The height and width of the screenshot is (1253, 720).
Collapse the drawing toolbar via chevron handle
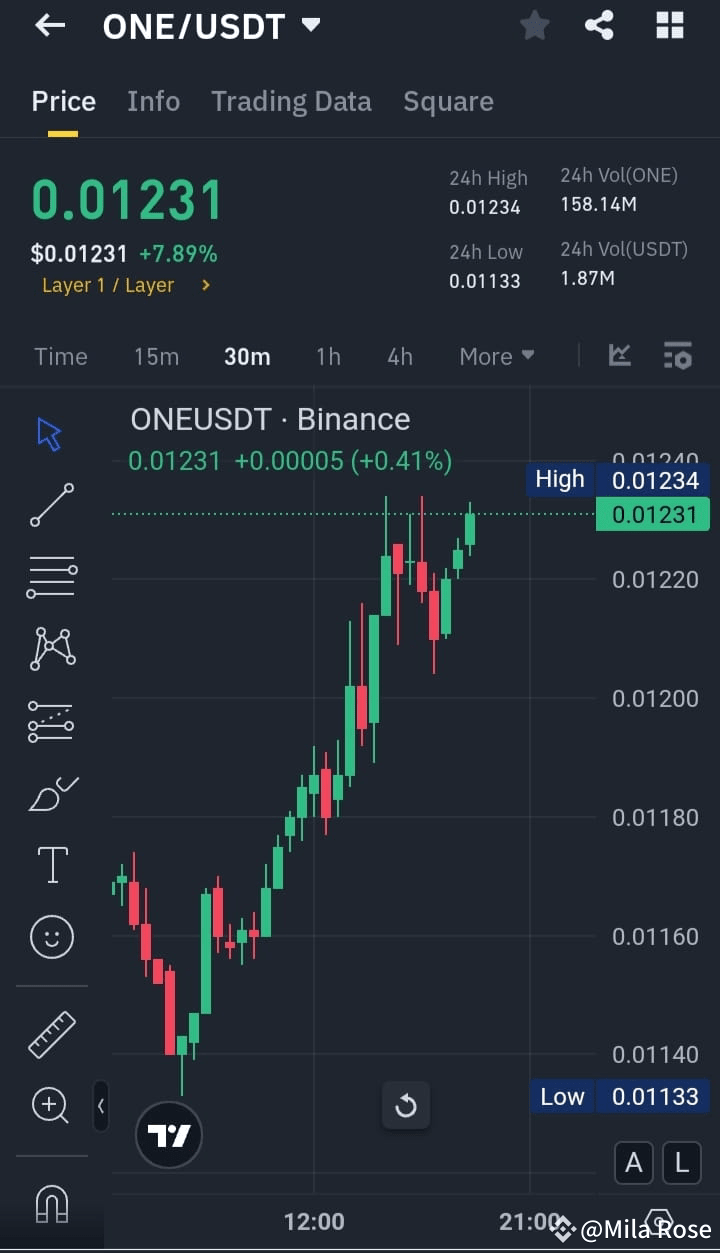[101, 1107]
